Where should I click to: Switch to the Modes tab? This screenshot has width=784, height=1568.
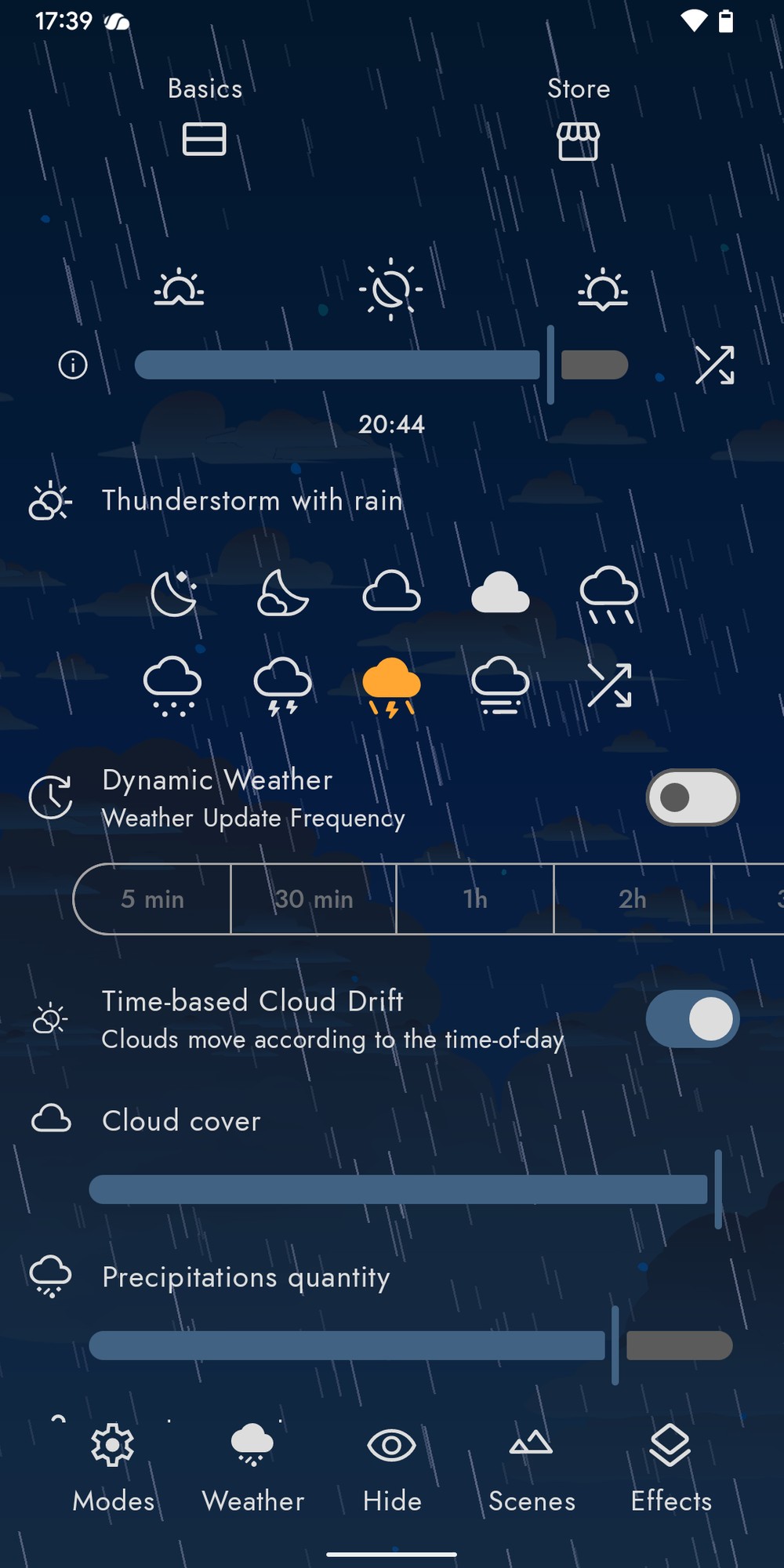[x=114, y=1468]
